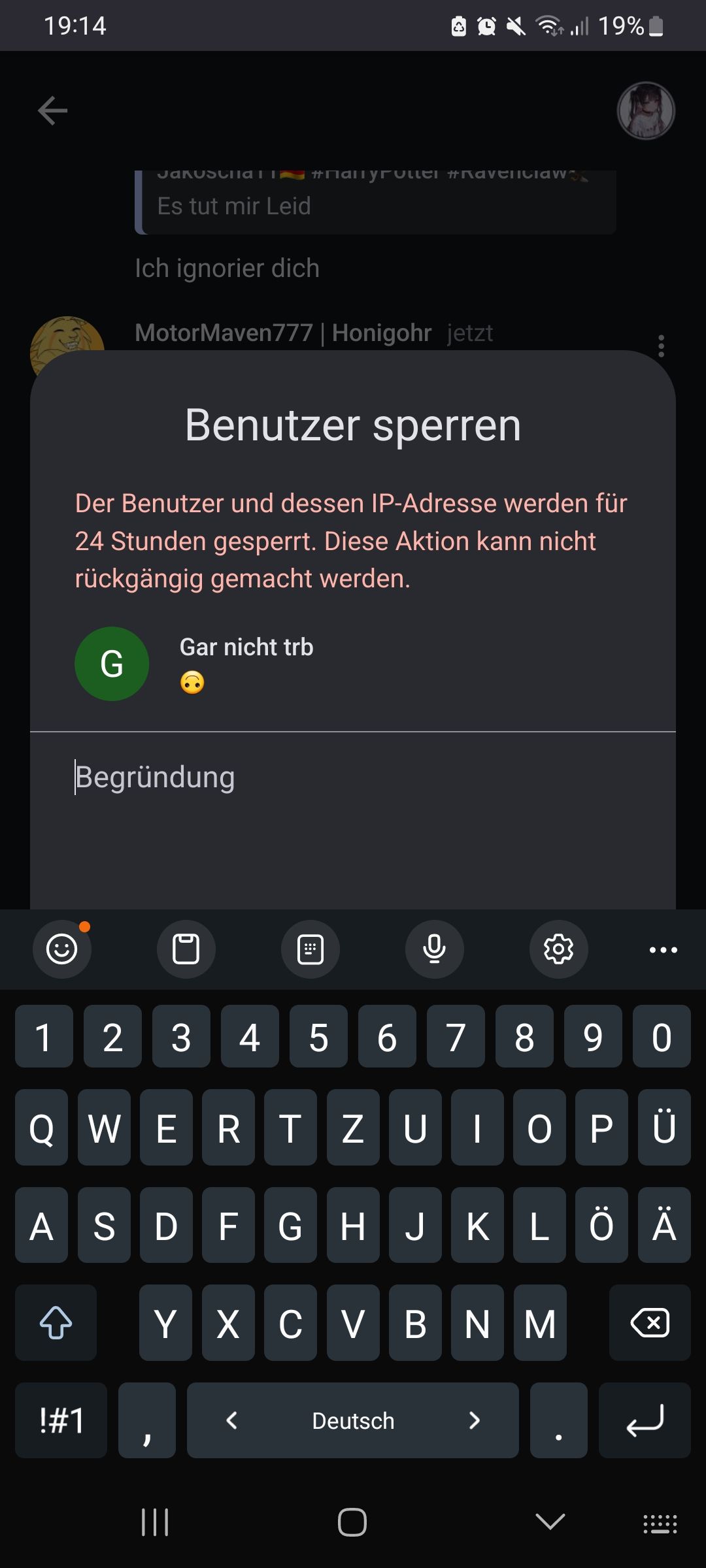
Task: Go back with the top-left arrow
Action: [53, 110]
